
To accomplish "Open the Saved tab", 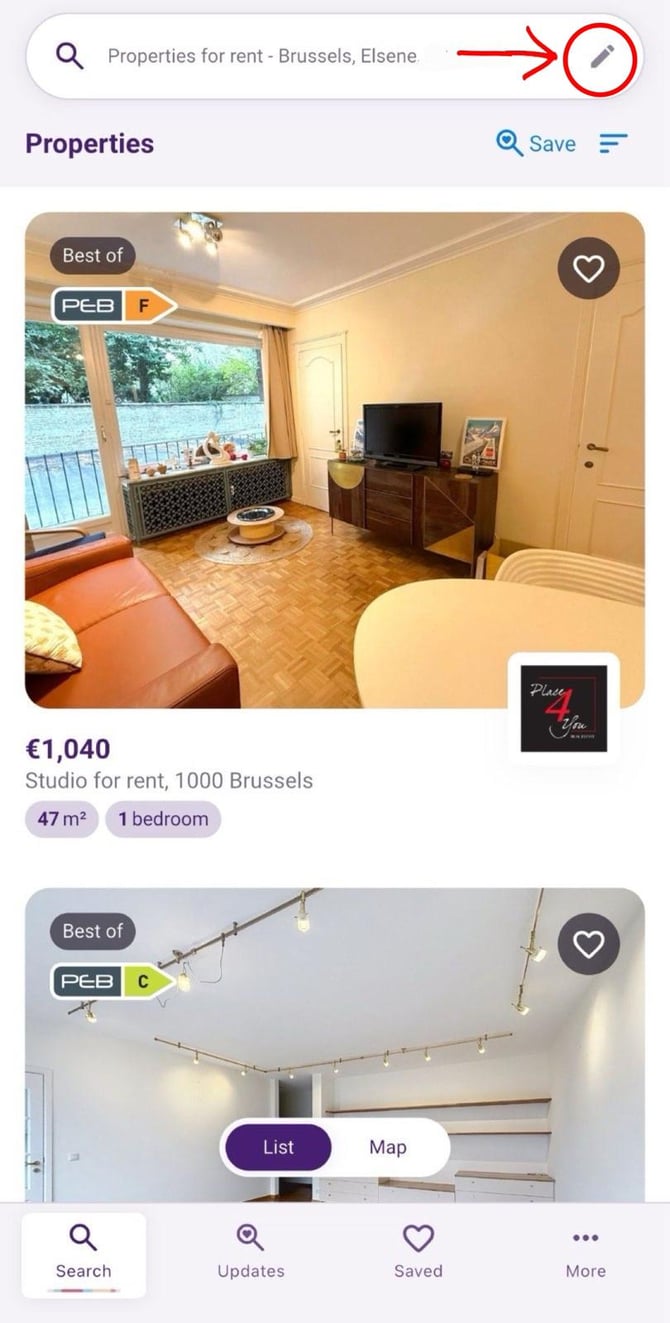I will coord(418,1252).
